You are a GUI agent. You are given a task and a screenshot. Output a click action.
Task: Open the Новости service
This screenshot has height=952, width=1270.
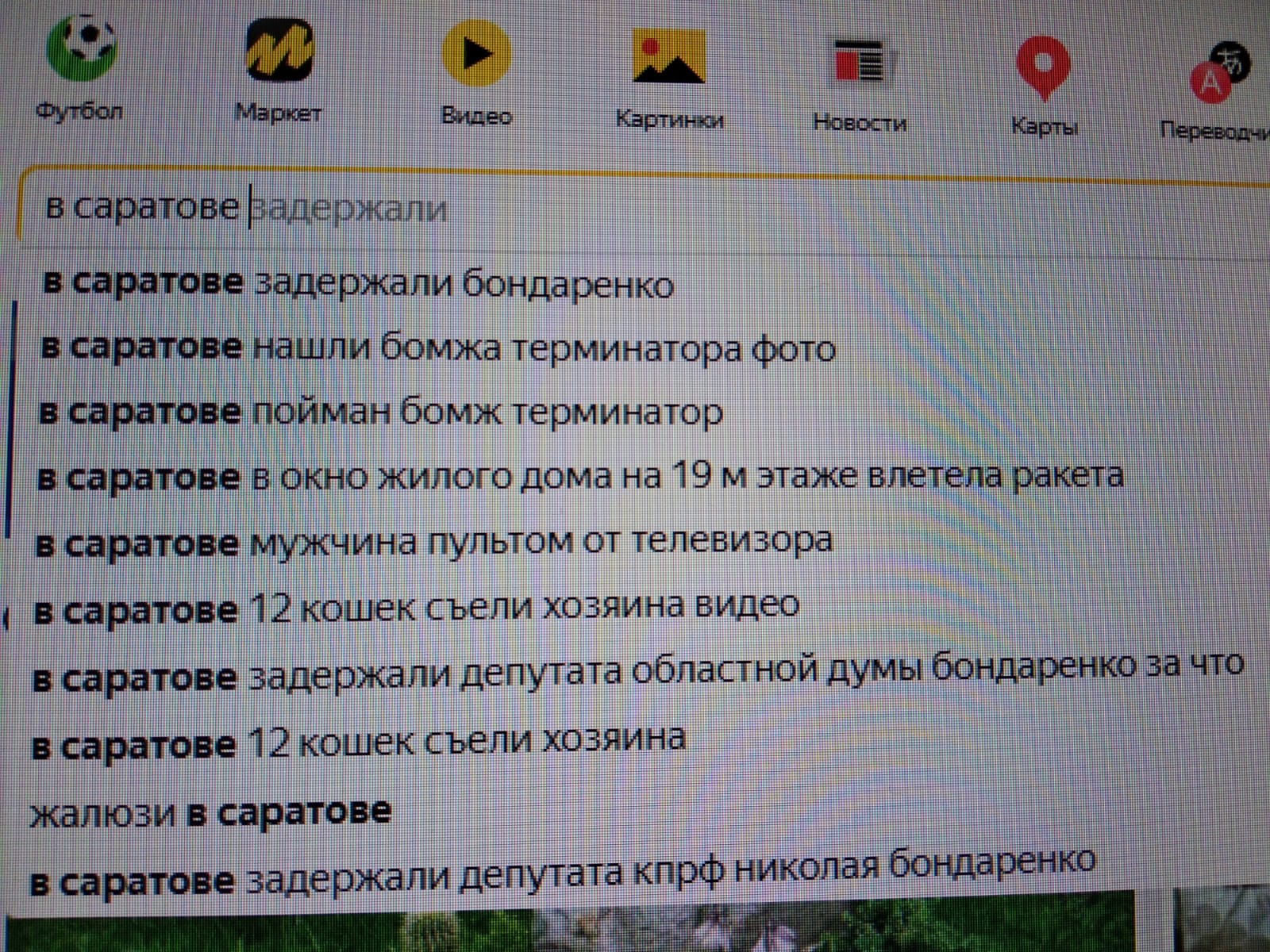pos(859,63)
